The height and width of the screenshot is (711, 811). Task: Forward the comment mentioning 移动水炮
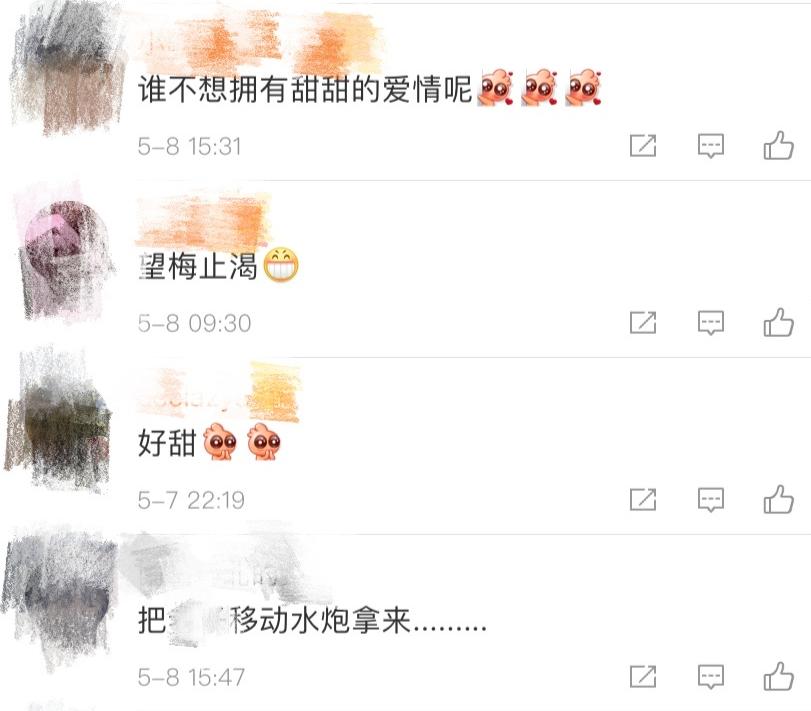642,676
